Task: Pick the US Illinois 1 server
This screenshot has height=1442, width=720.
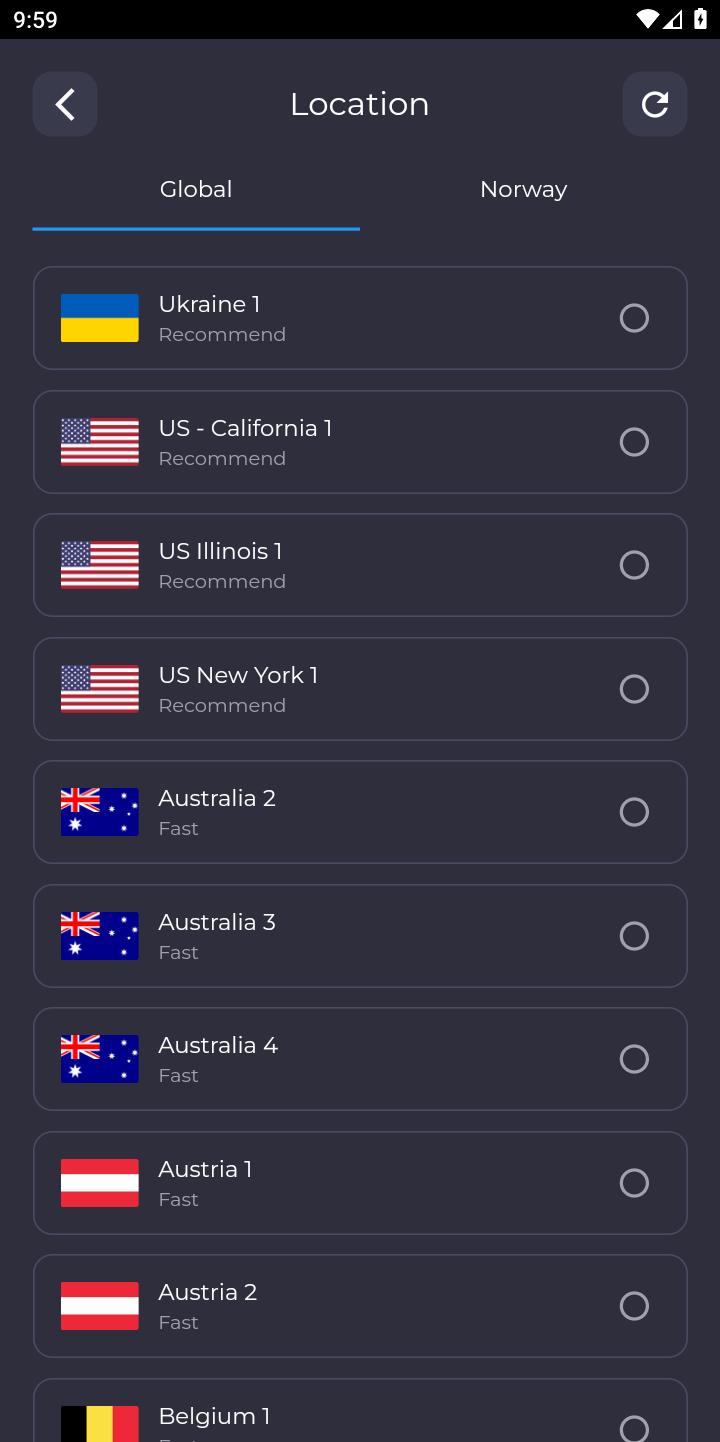Action: click(360, 565)
